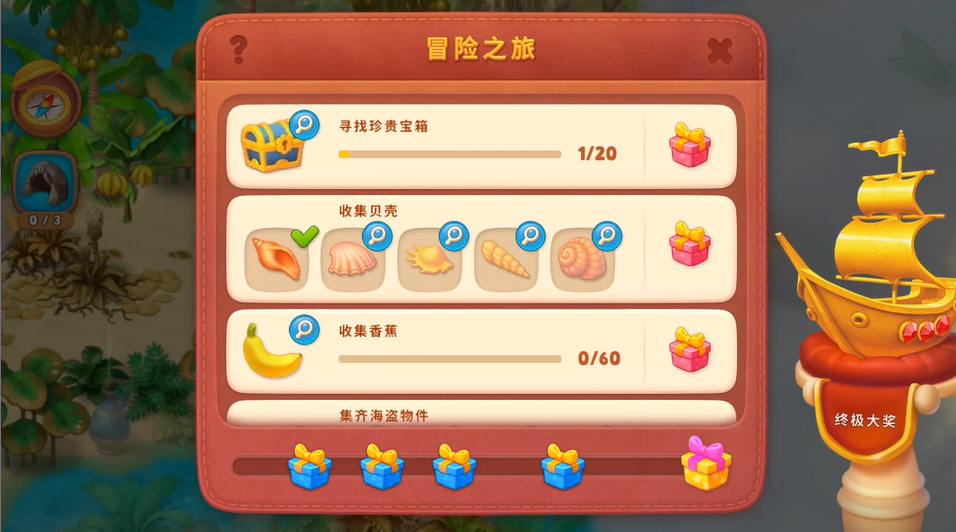
Task: Tap magnifier on the treasure chest
Action: tap(304, 125)
